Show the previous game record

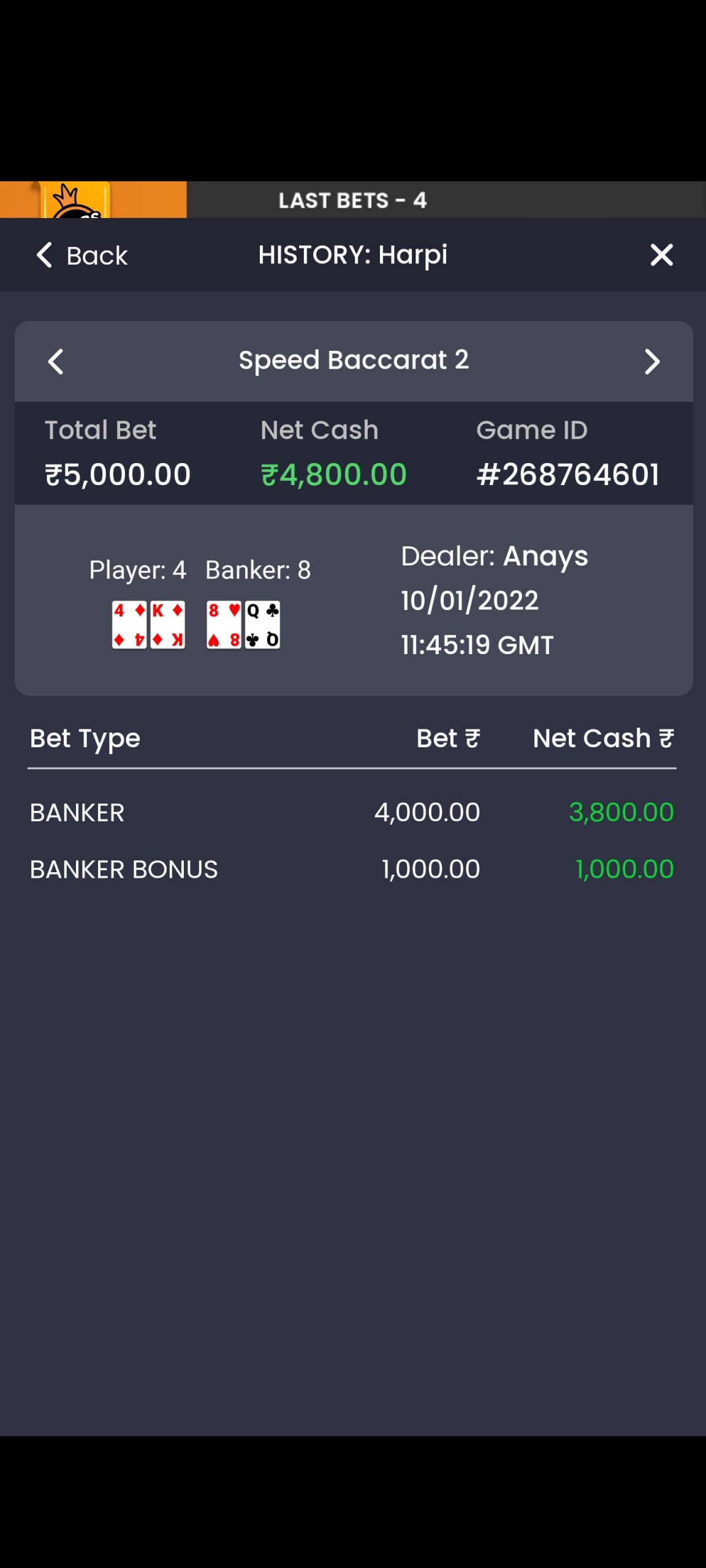(x=56, y=361)
